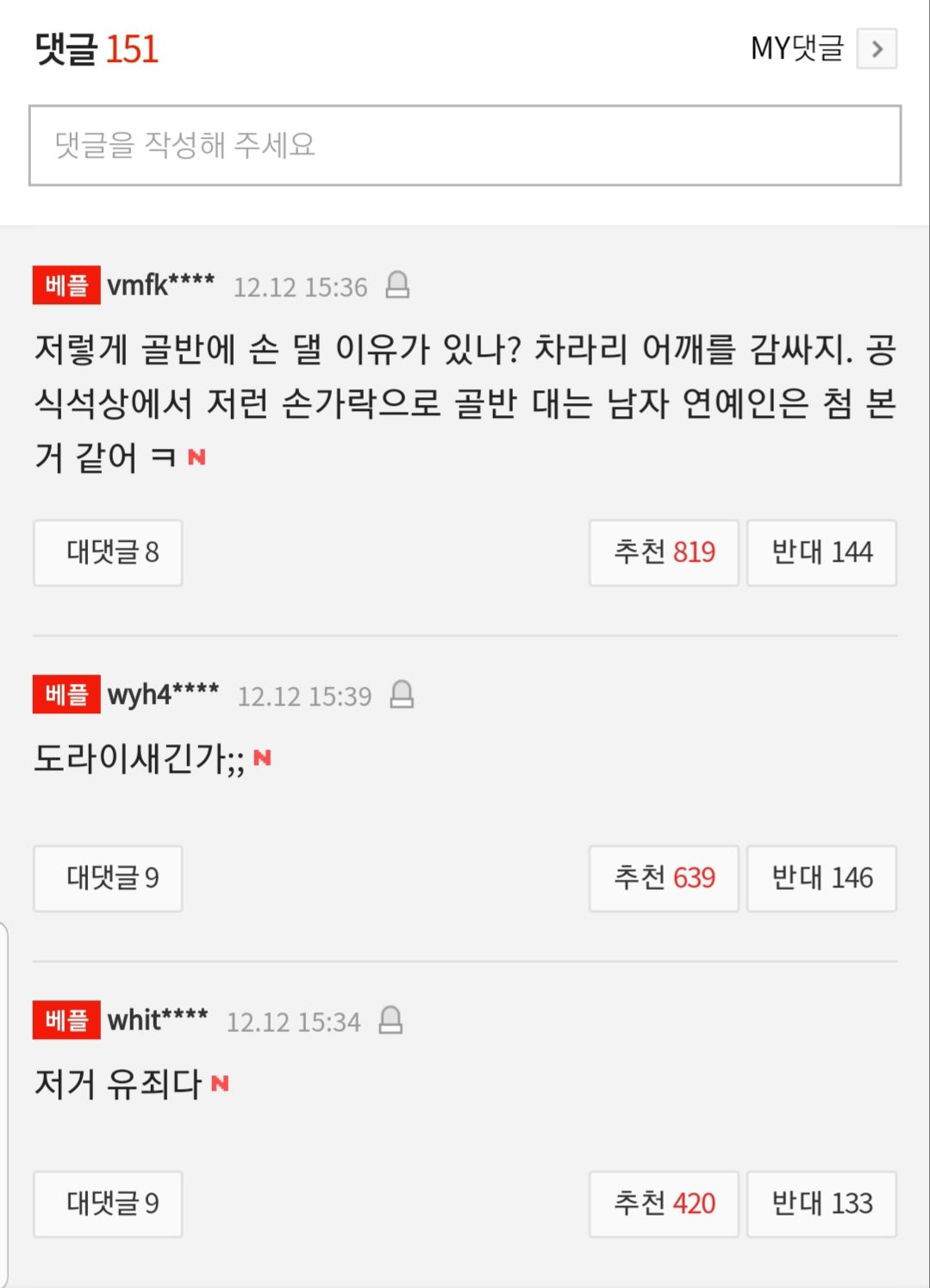
Task: Downvote vmfk**** comment (반대 144)
Action: pos(821,552)
